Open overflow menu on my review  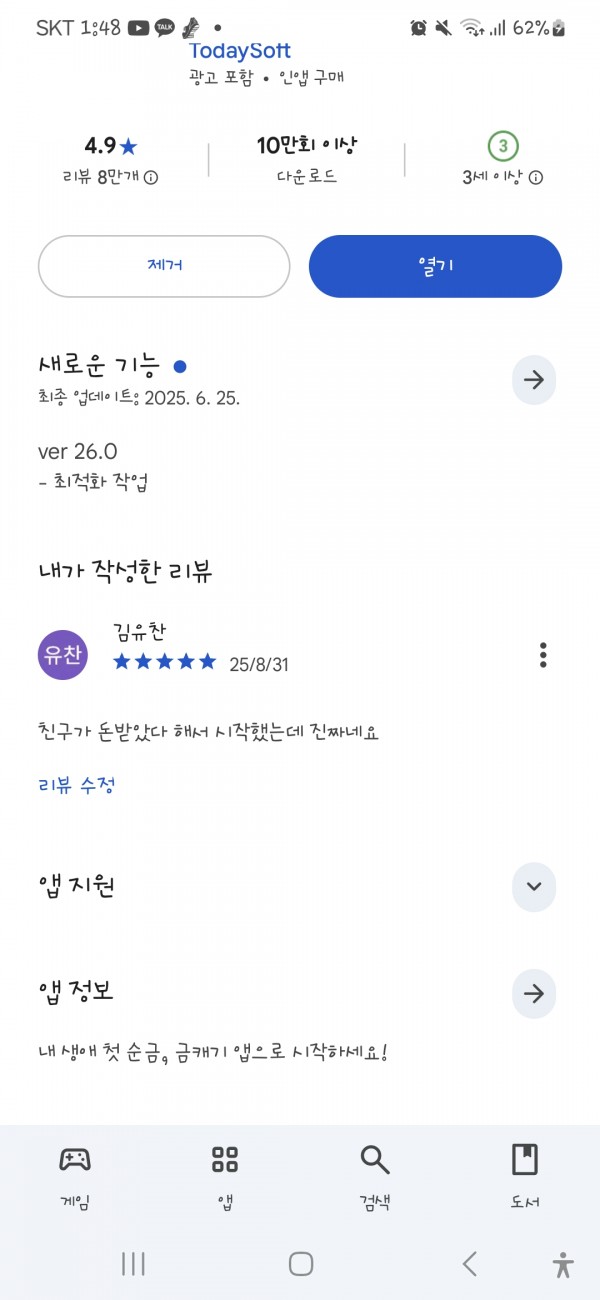click(x=543, y=655)
